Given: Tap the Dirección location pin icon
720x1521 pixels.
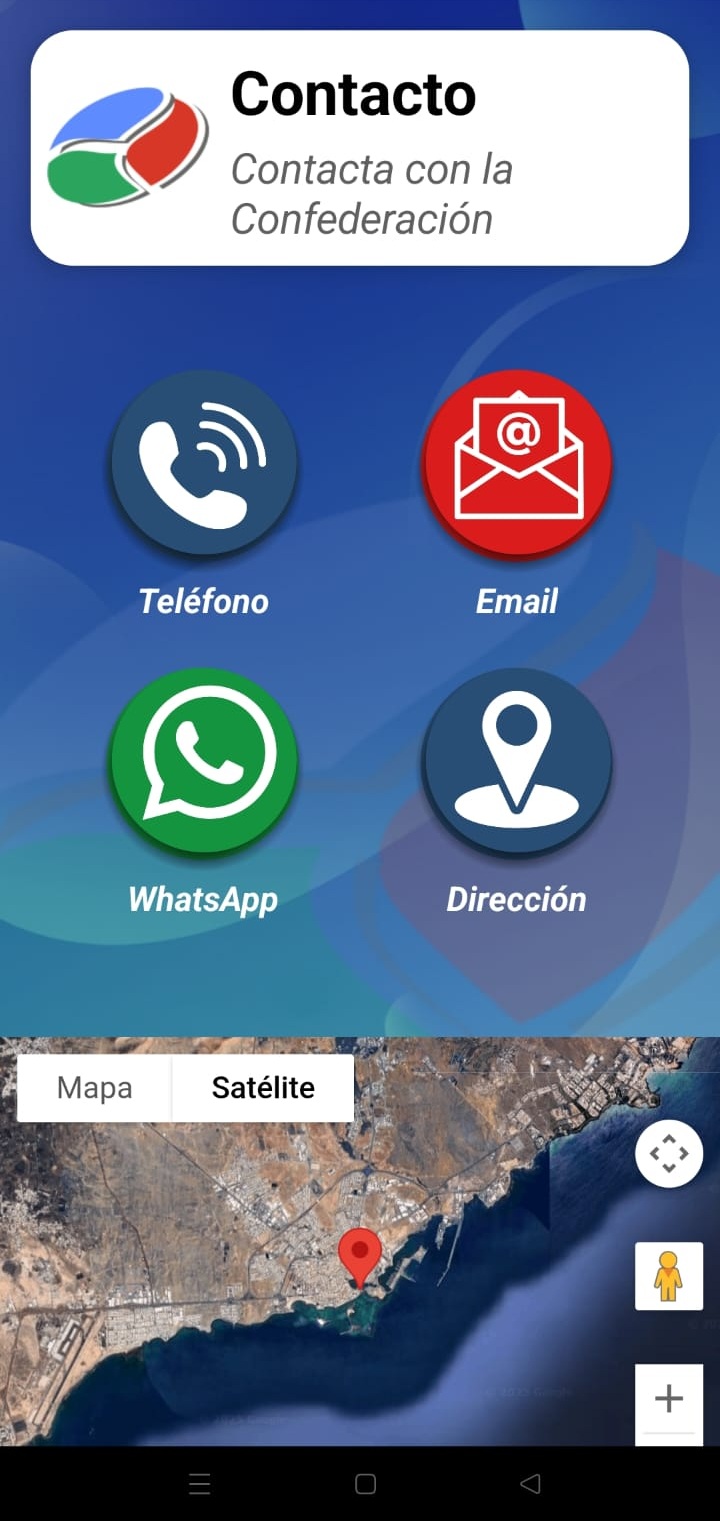Looking at the screenshot, I should pos(516,761).
